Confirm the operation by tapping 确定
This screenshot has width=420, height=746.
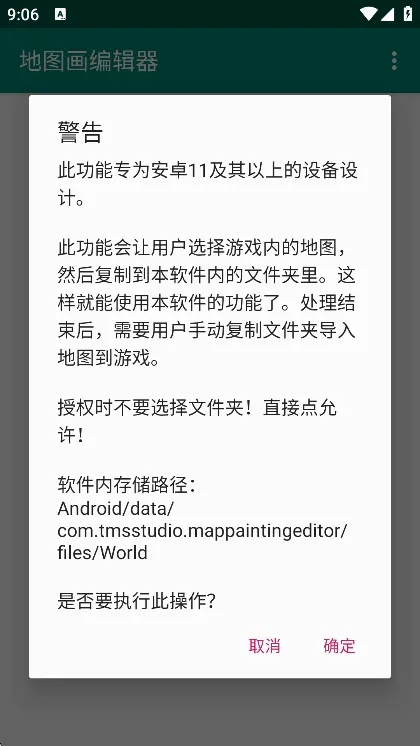(339, 646)
